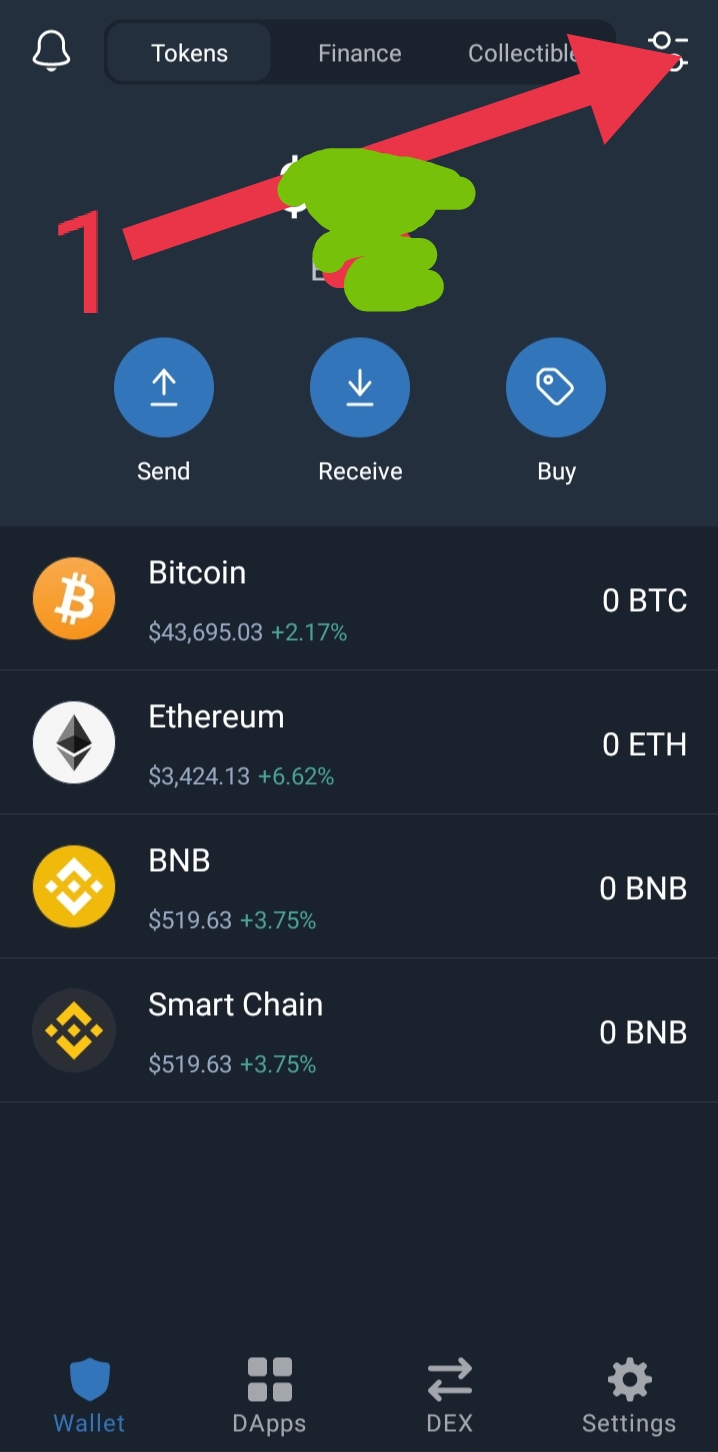Select the Wallet tab
This screenshot has height=1452, width=718.
click(89, 1394)
